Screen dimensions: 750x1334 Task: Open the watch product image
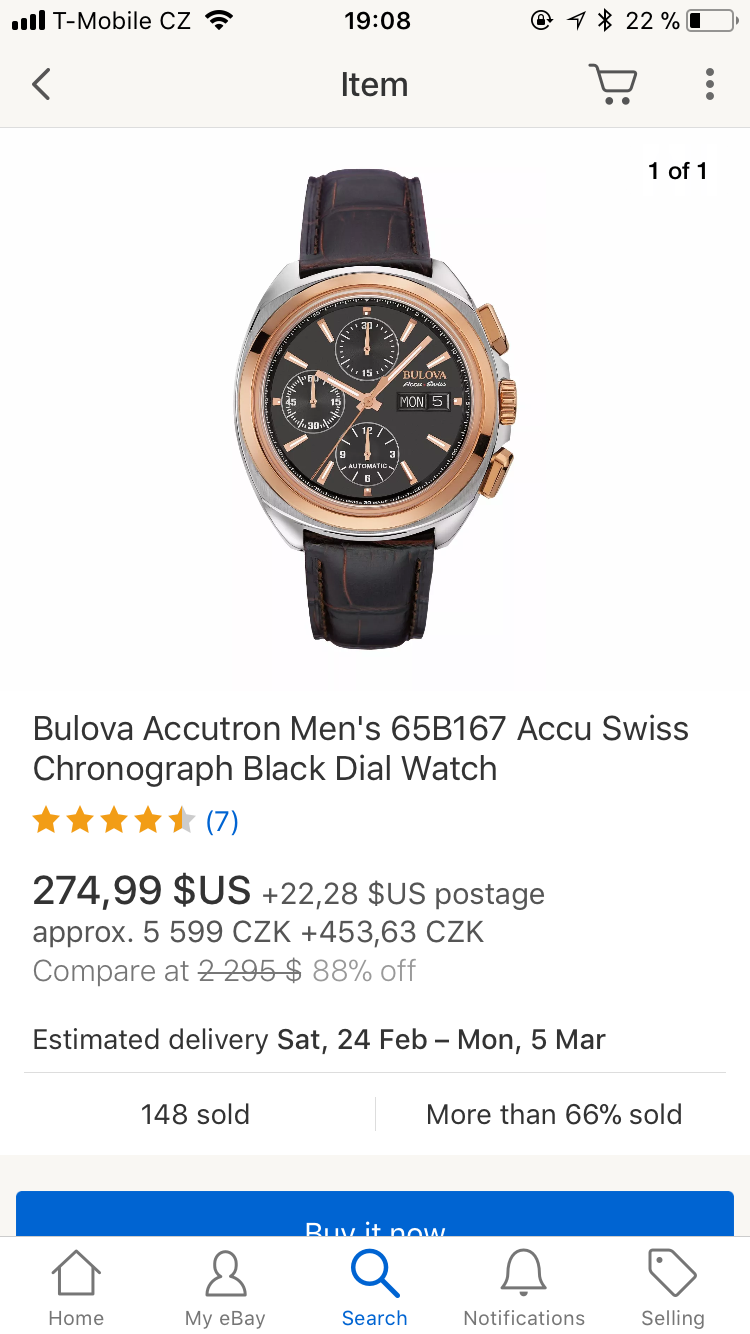[x=374, y=408]
